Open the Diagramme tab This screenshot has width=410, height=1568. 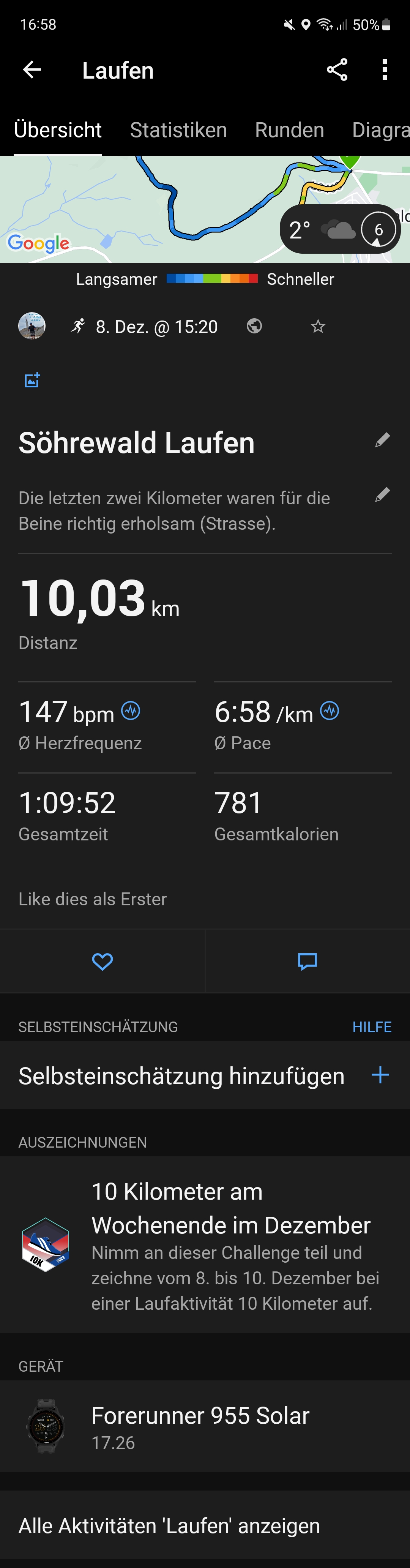coord(380,130)
